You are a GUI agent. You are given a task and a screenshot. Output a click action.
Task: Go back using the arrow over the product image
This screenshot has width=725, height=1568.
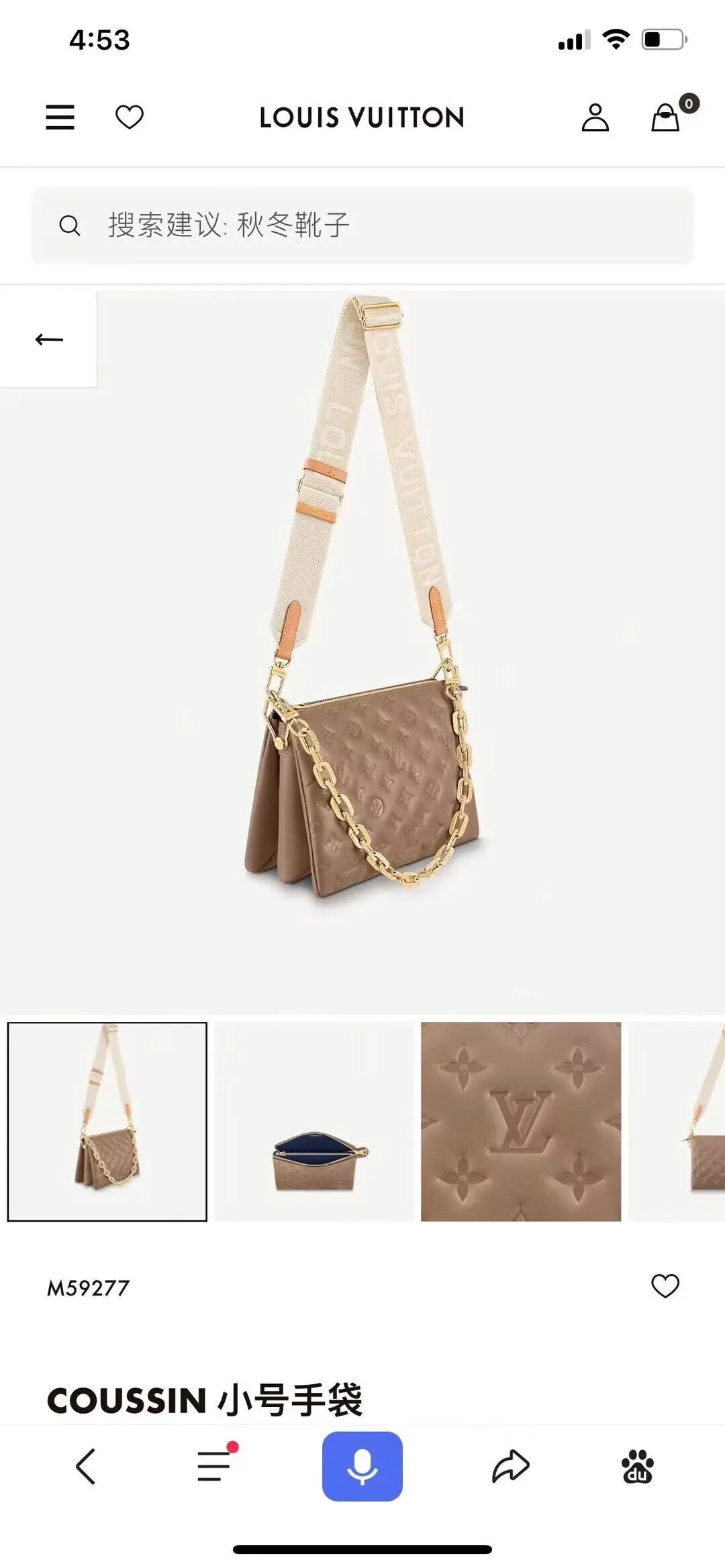(x=48, y=339)
